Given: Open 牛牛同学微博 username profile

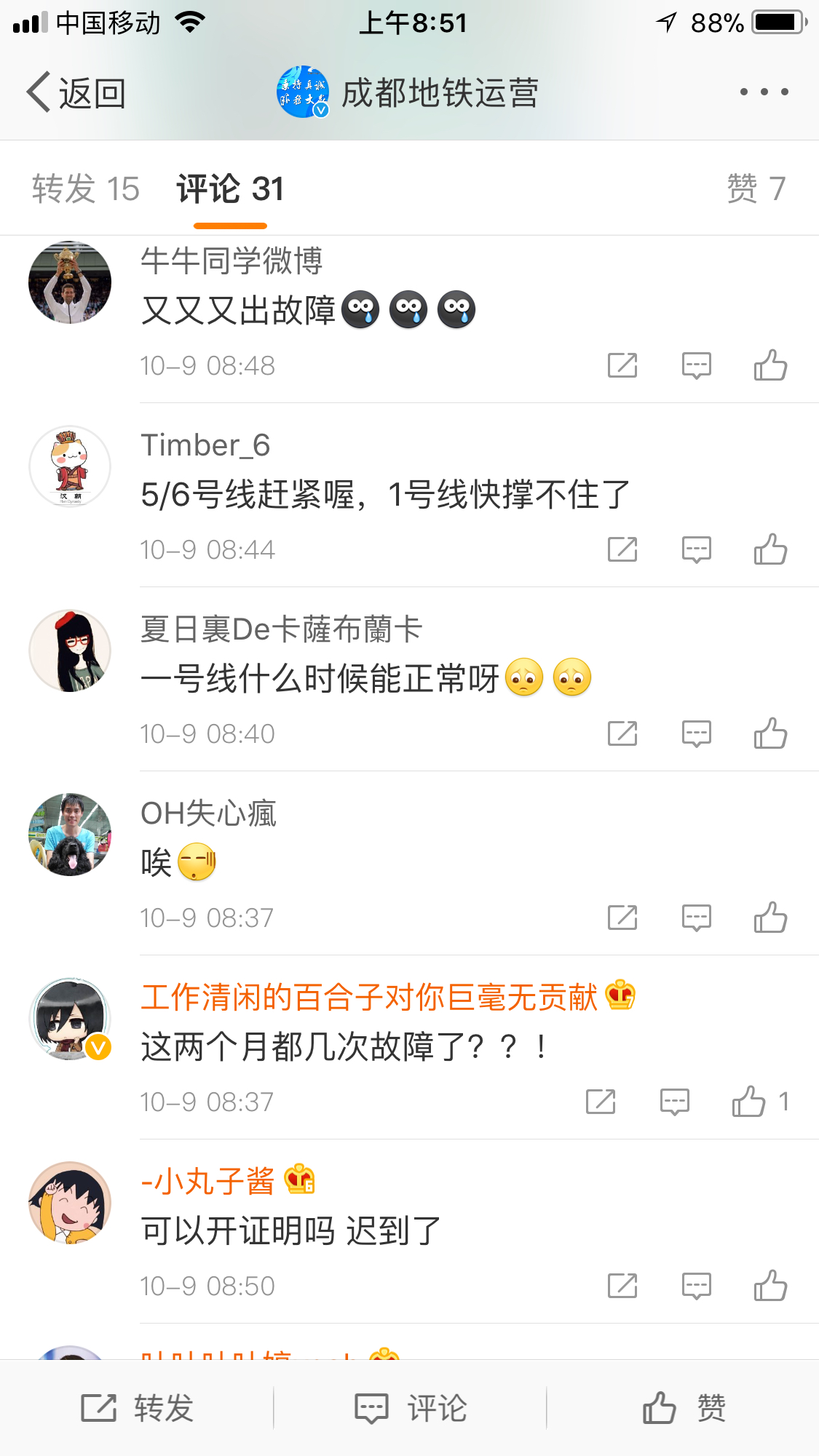Looking at the screenshot, I should tap(232, 260).
